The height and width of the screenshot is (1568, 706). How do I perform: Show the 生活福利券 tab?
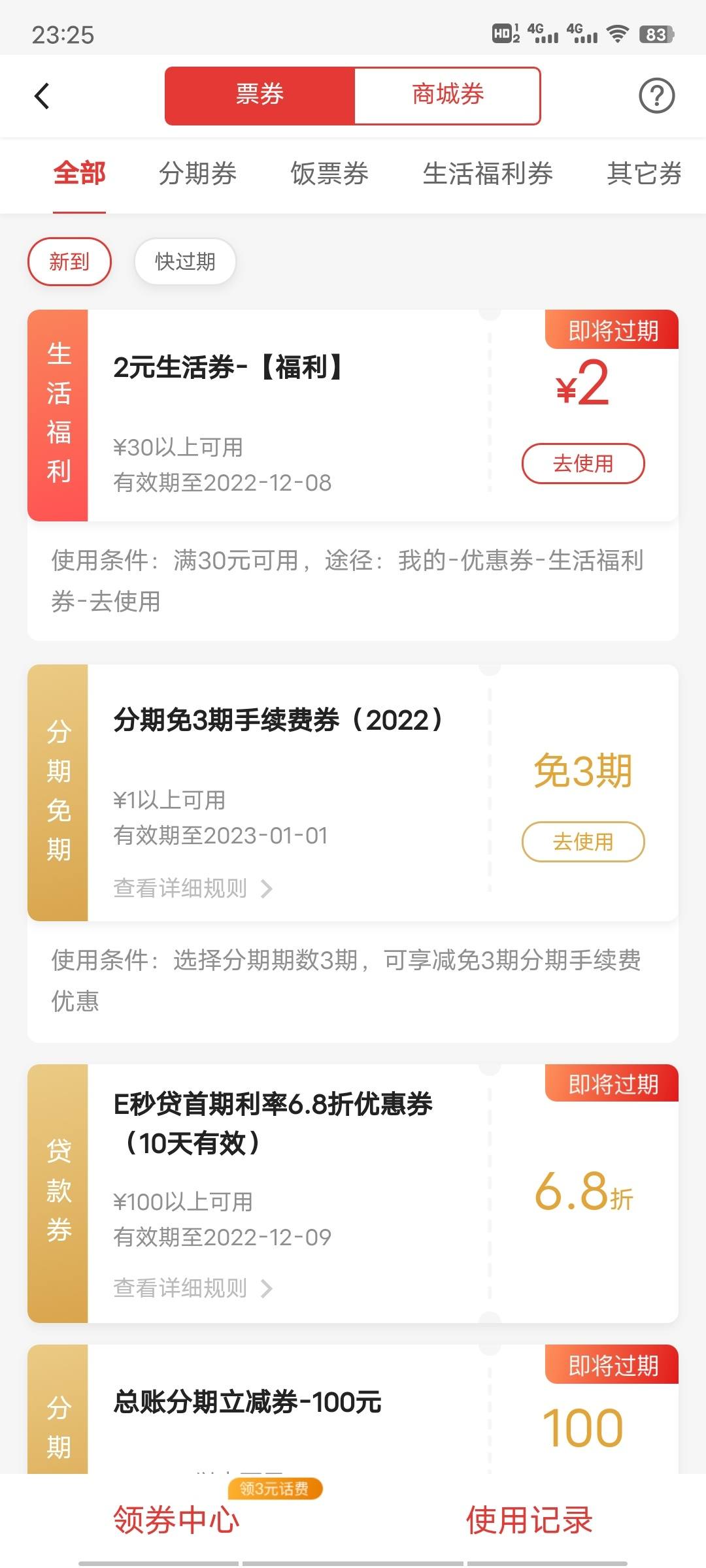[488, 174]
